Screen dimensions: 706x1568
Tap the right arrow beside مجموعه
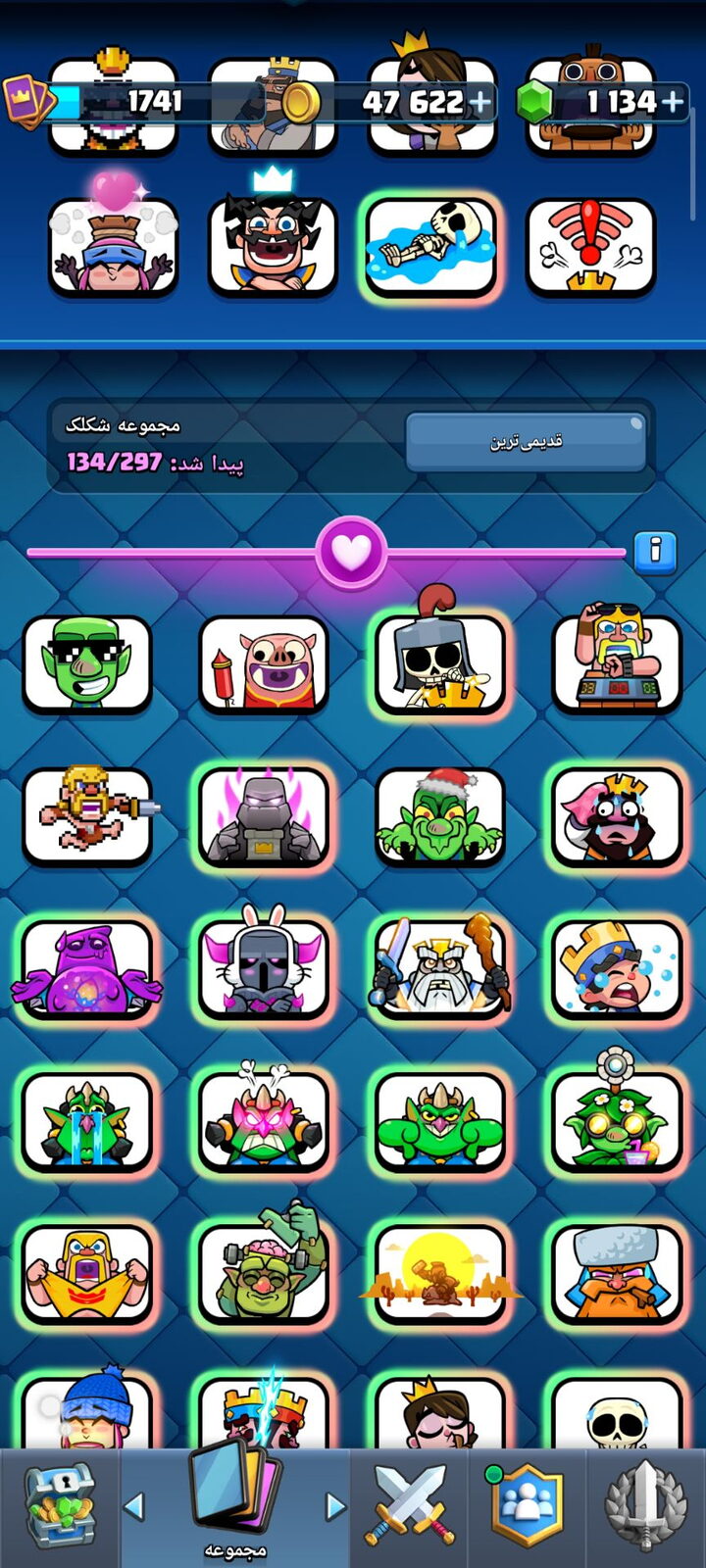335,1505
